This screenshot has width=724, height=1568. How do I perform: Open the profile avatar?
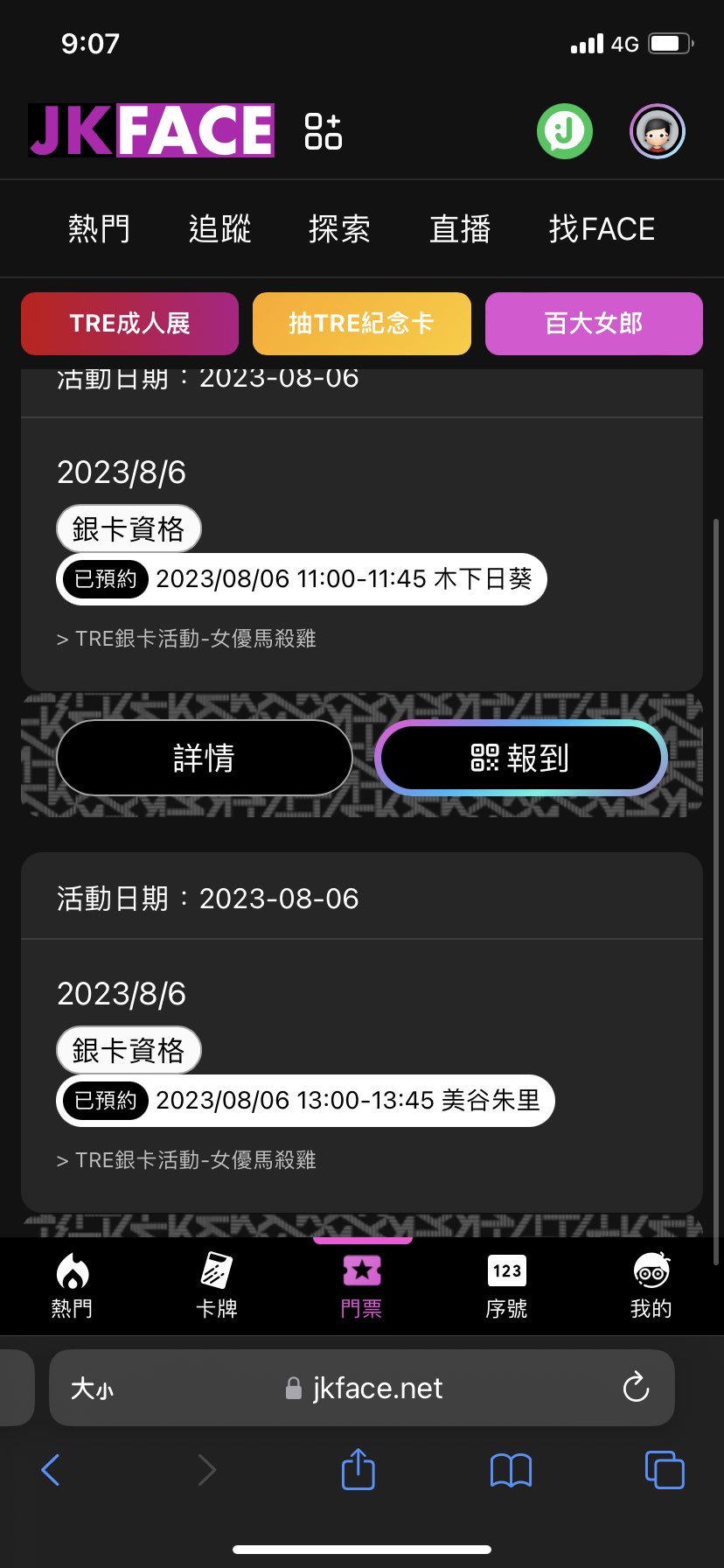coord(657,131)
